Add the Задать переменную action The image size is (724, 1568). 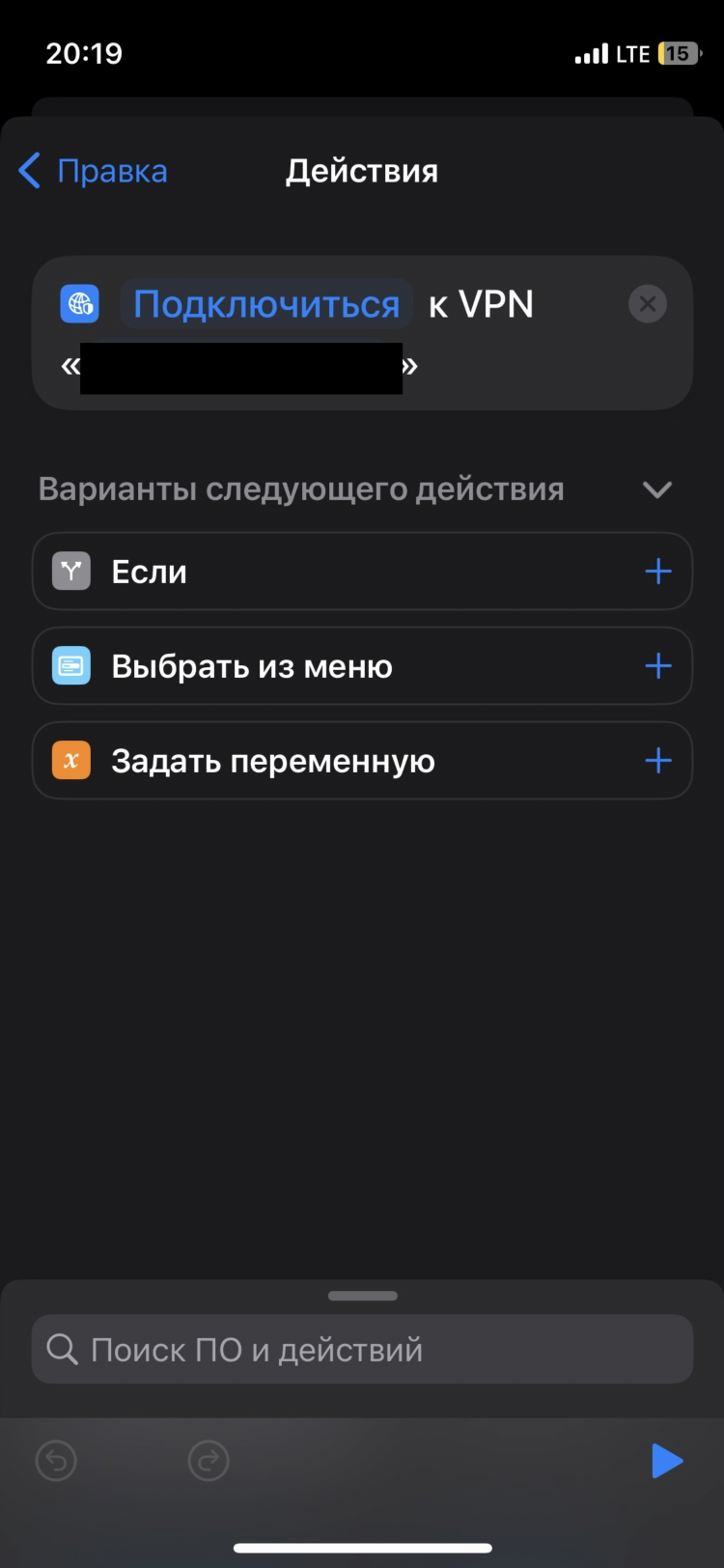click(x=658, y=761)
